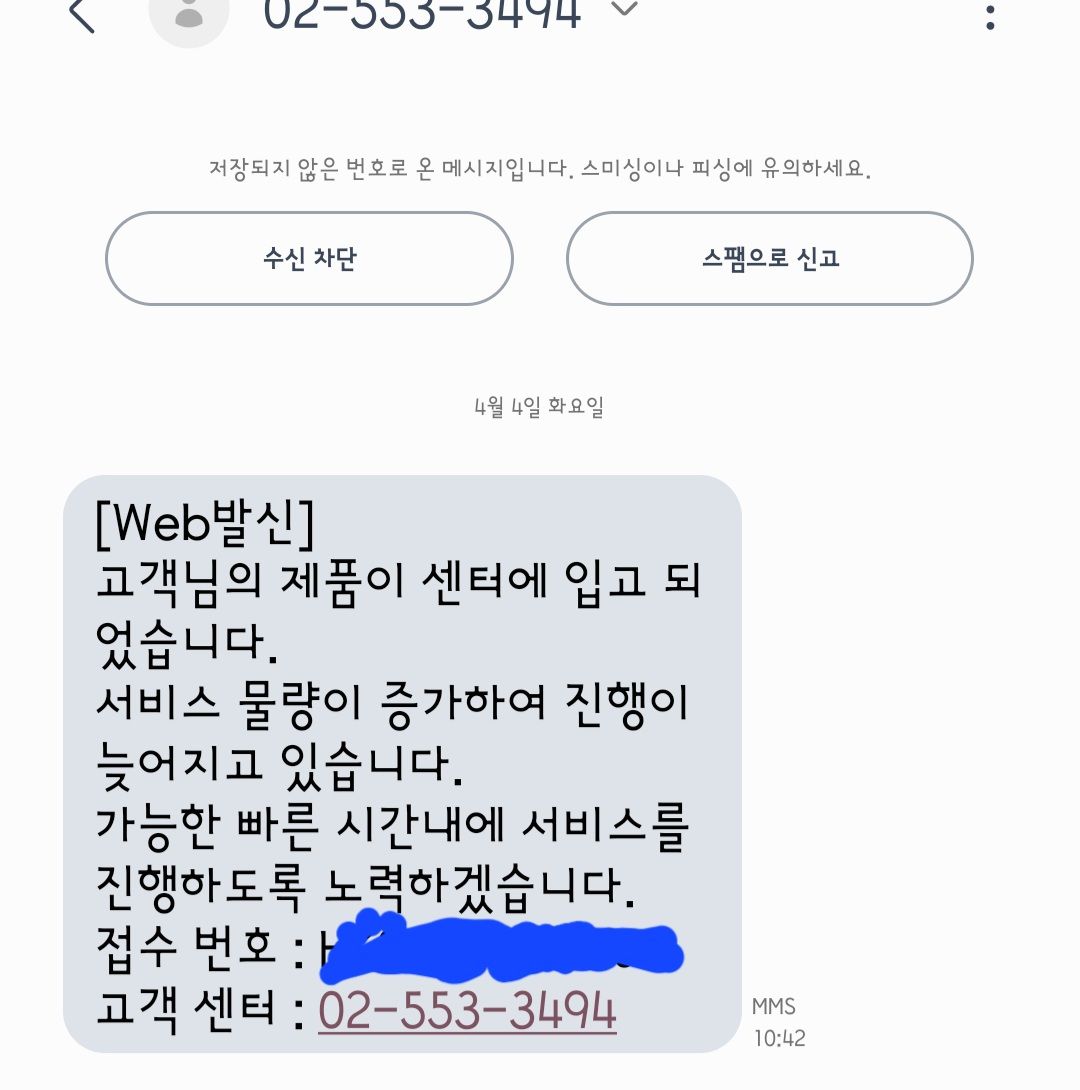The height and width of the screenshot is (1090, 1080).
Task: Expand the 02-553-3494 contact details chevron
Action: [625, 10]
